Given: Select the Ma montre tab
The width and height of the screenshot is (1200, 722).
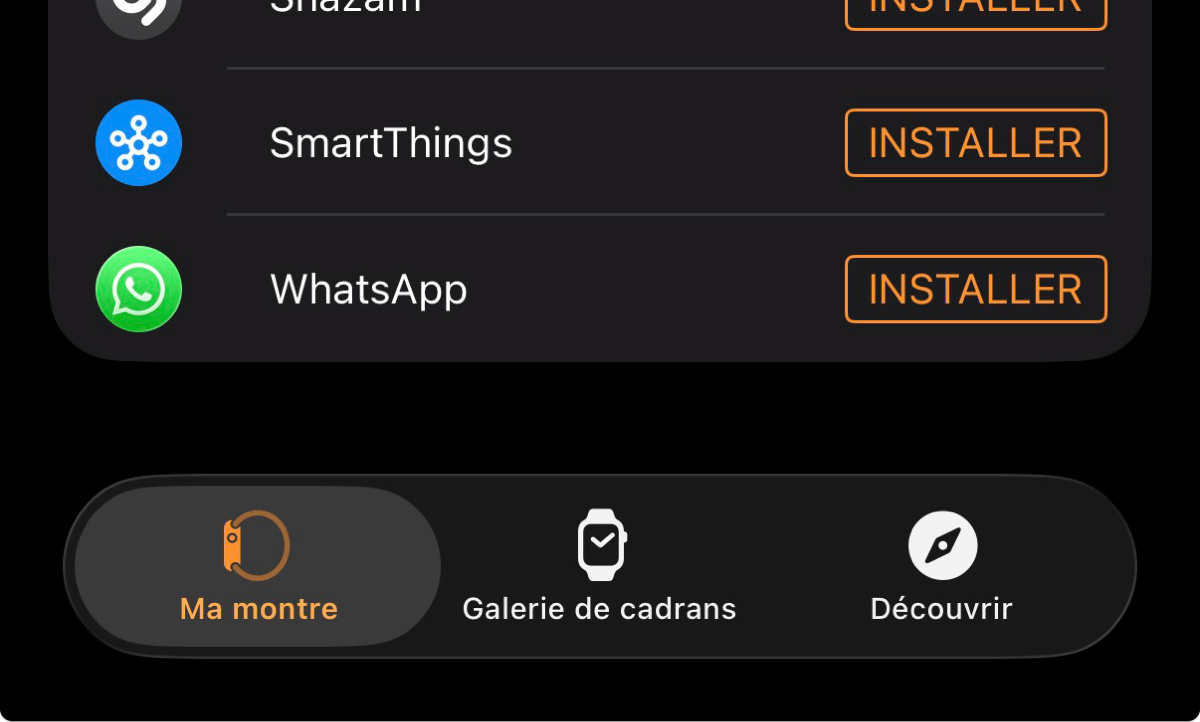Looking at the screenshot, I should (258, 566).
